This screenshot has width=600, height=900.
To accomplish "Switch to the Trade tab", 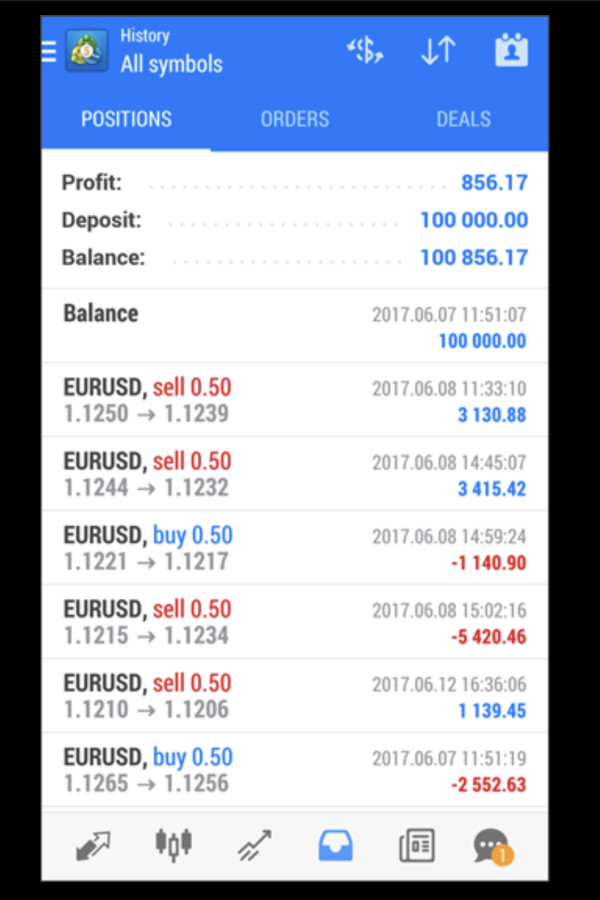I will pyautogui.click(x=254, y=846).
